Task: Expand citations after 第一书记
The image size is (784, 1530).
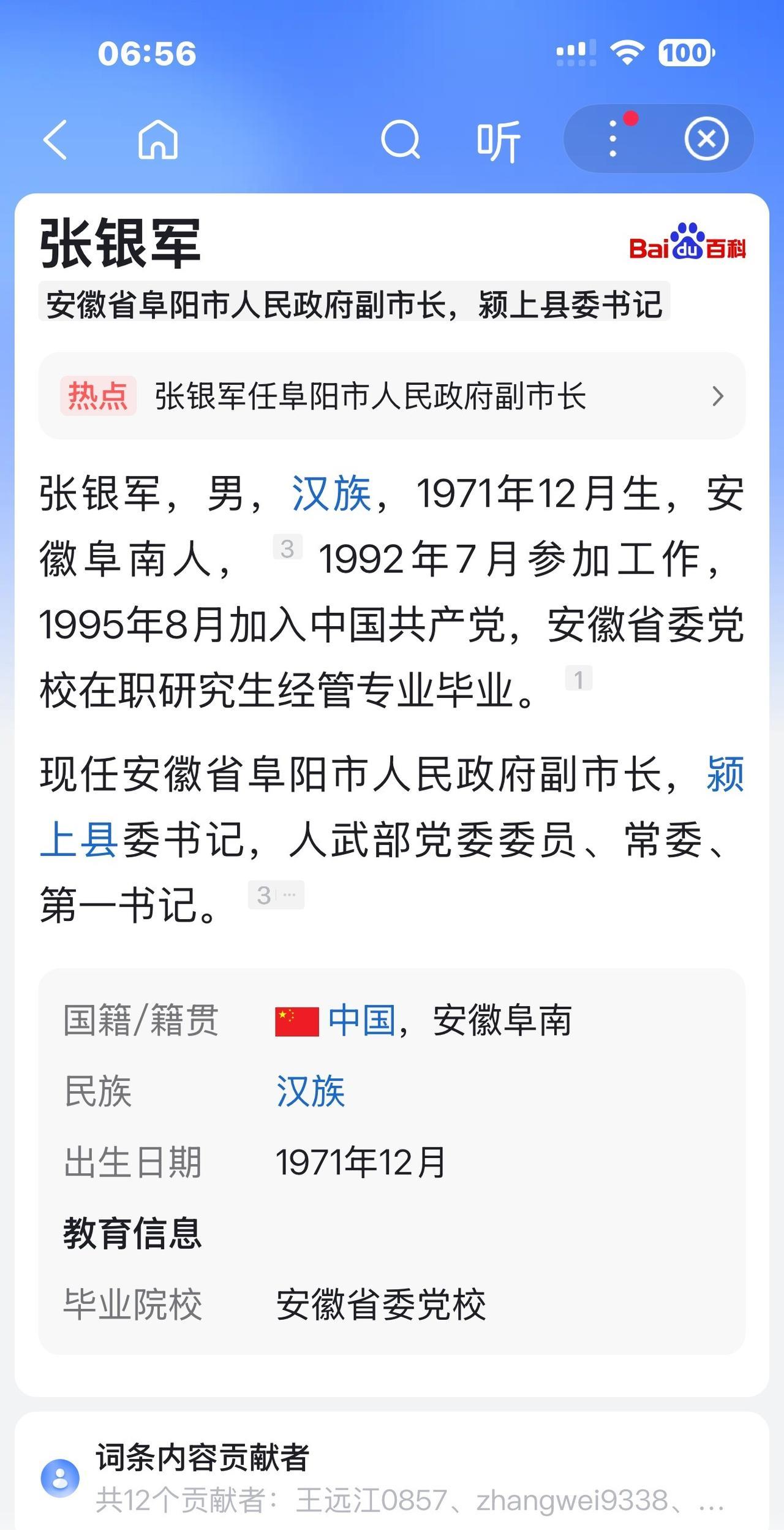Action: tap(276, 895)
